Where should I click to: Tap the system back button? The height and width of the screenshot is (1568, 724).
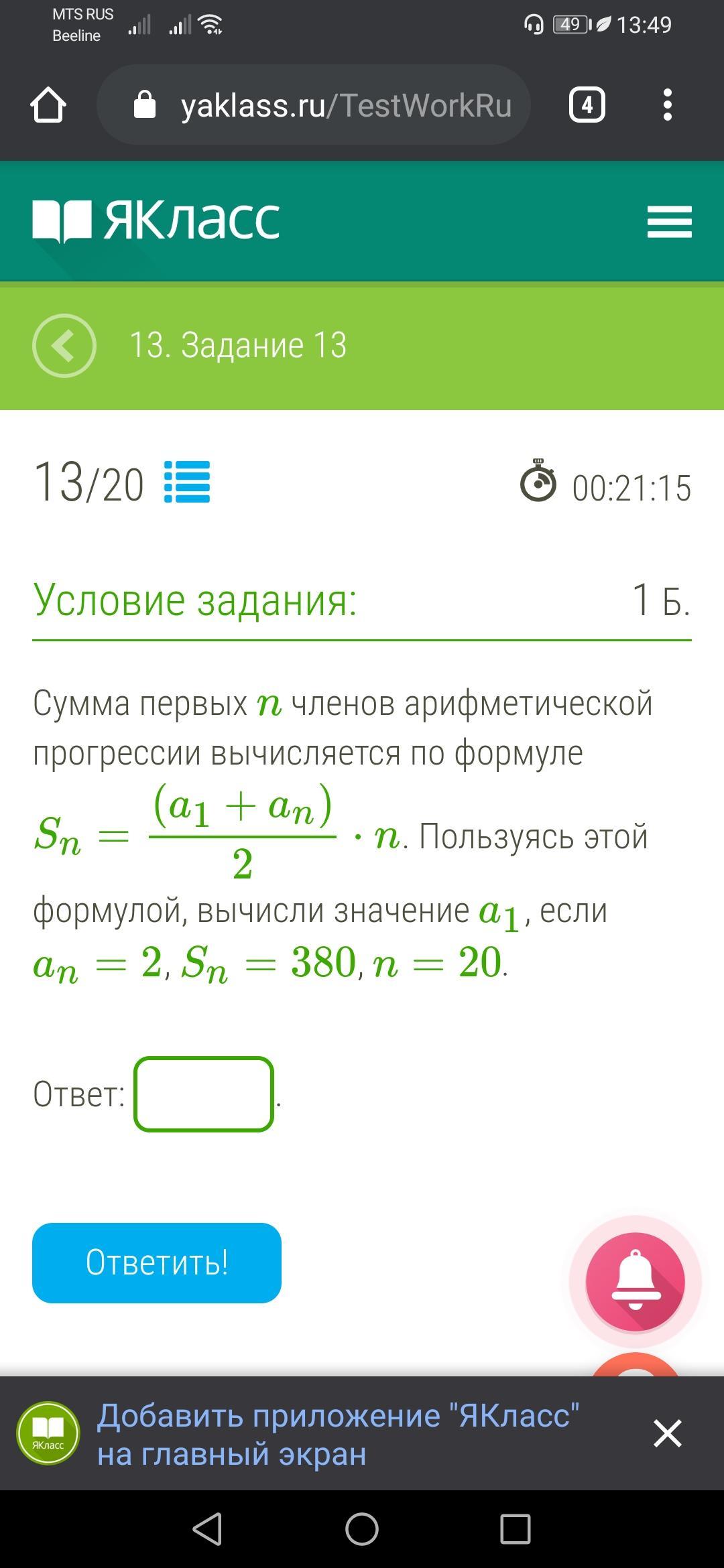pos(207,1528)
